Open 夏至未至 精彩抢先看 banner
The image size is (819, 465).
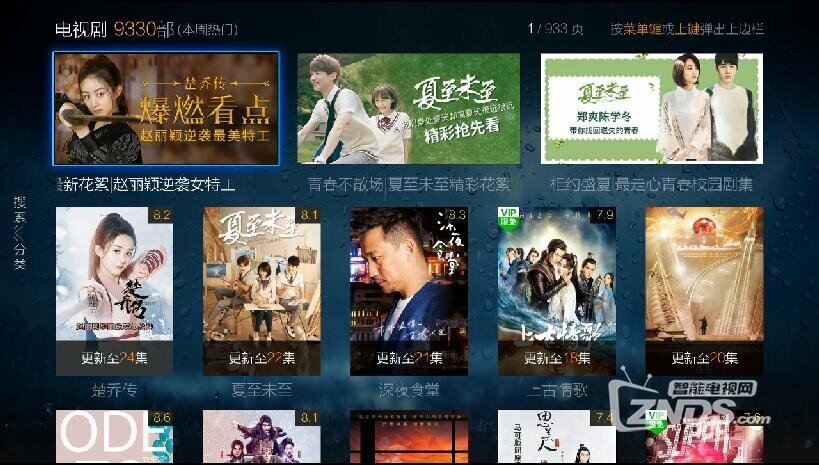tap(408, 109)
